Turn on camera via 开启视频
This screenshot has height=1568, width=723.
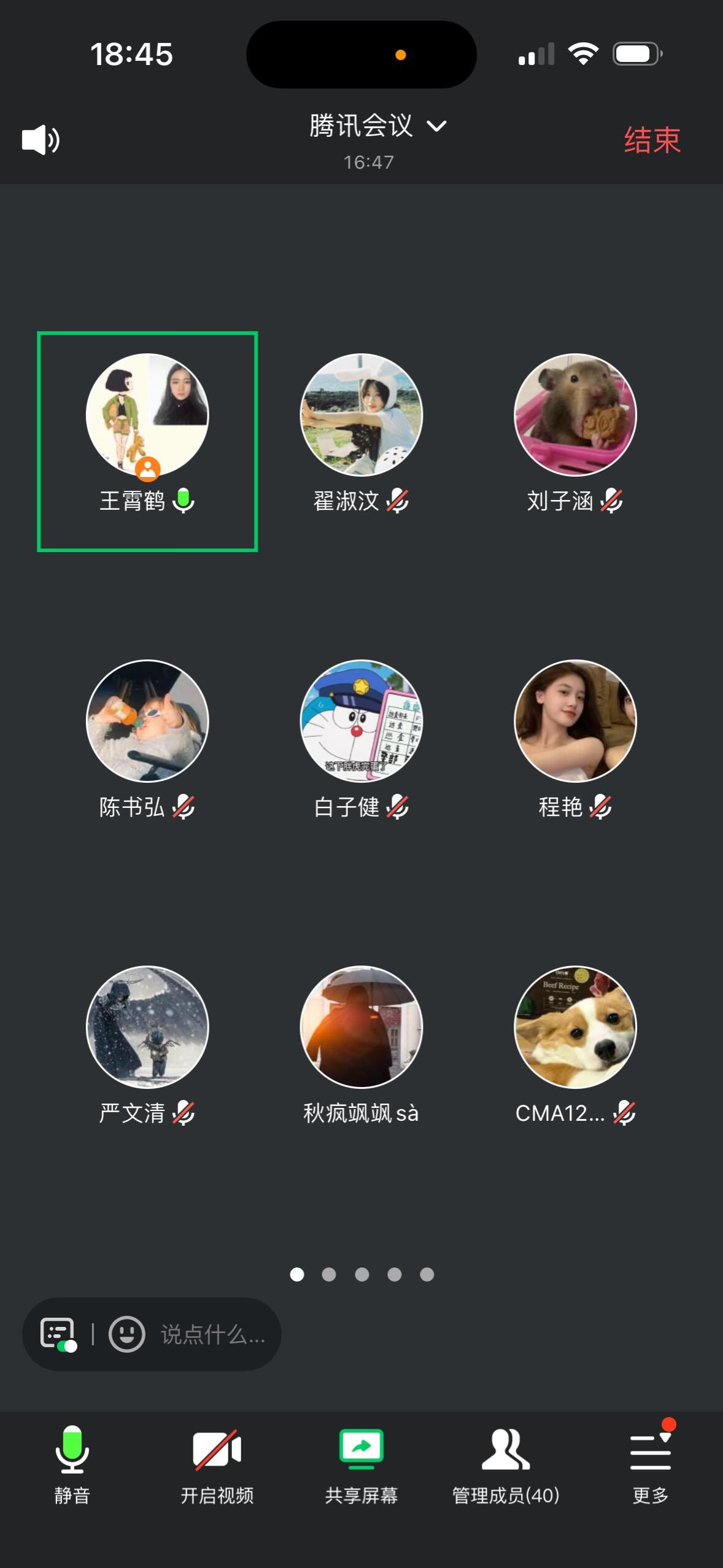217,1464
